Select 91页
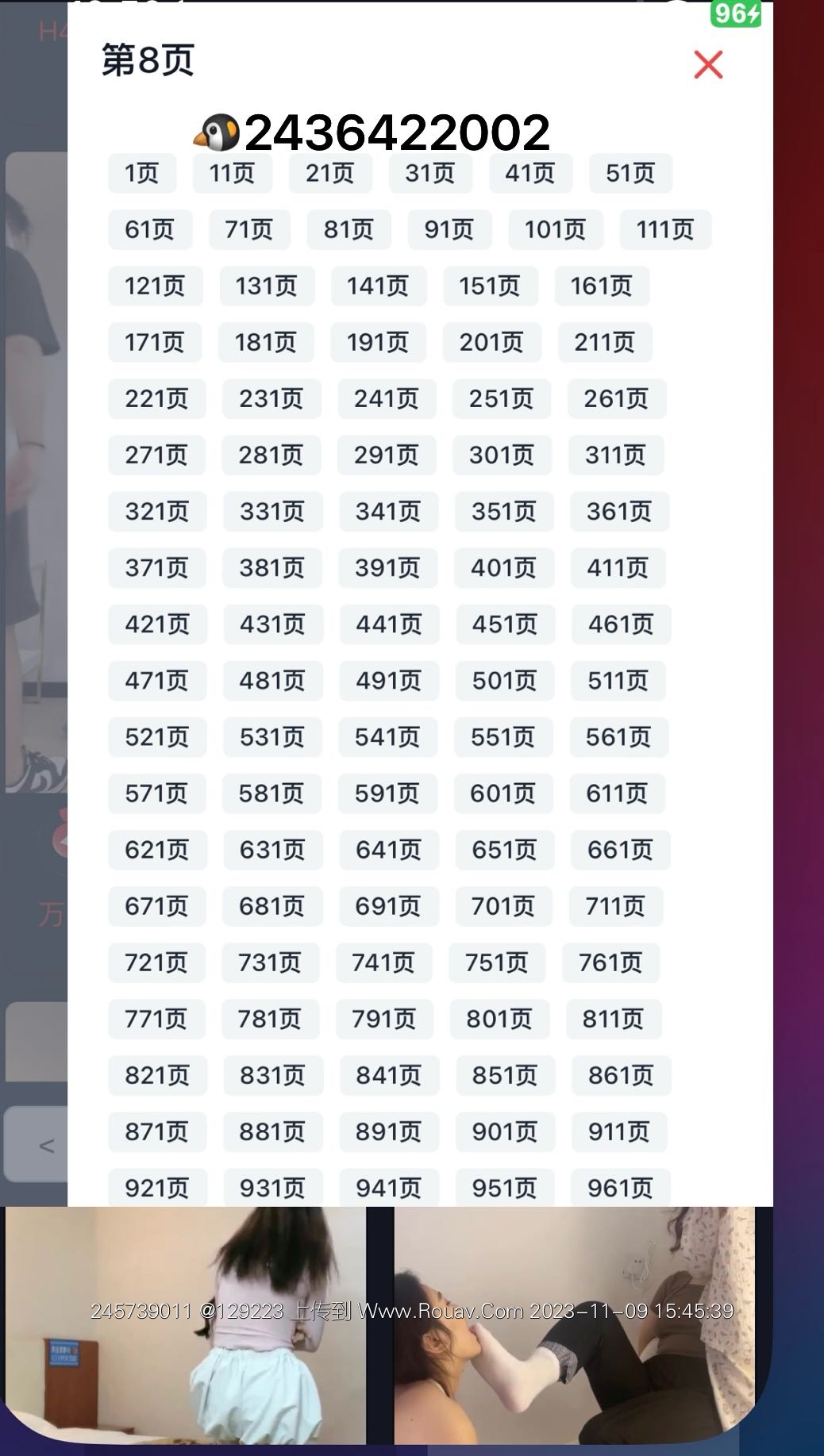 point(449,230)
